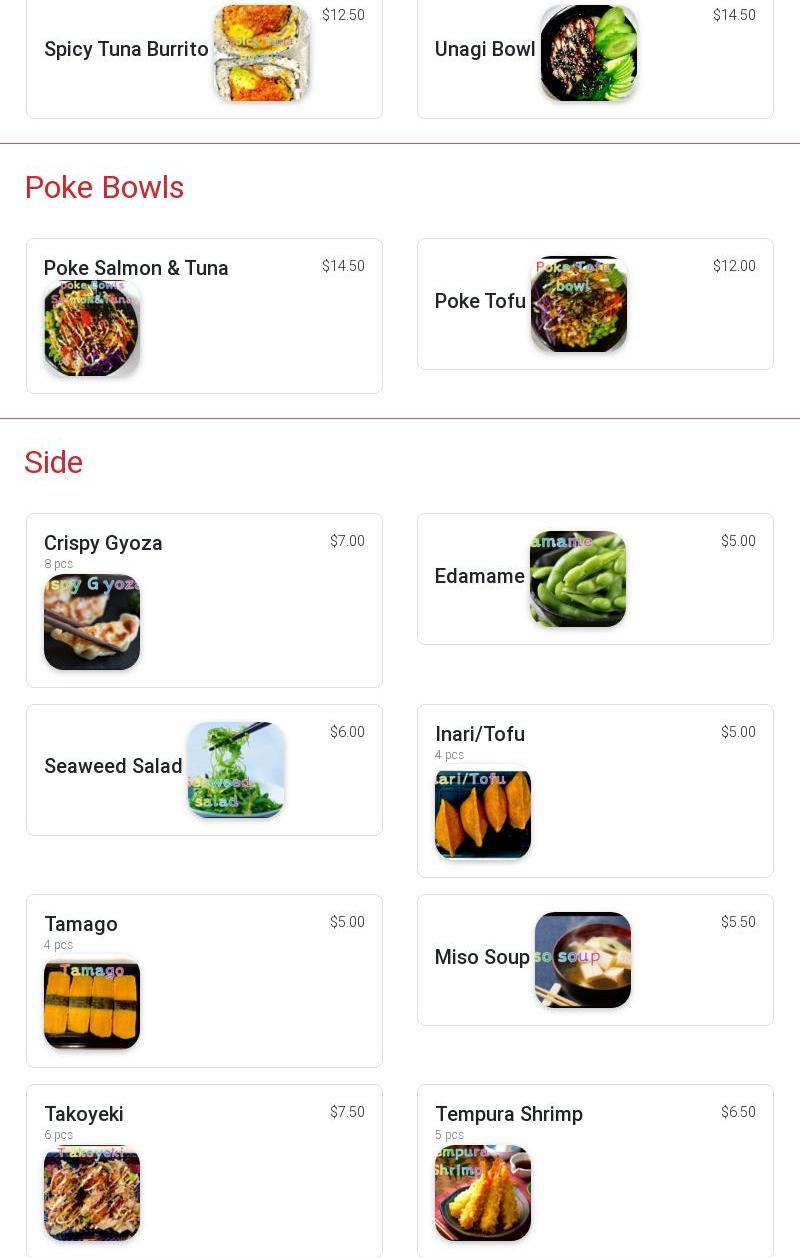Open the Seaweed Salad item

204,769
